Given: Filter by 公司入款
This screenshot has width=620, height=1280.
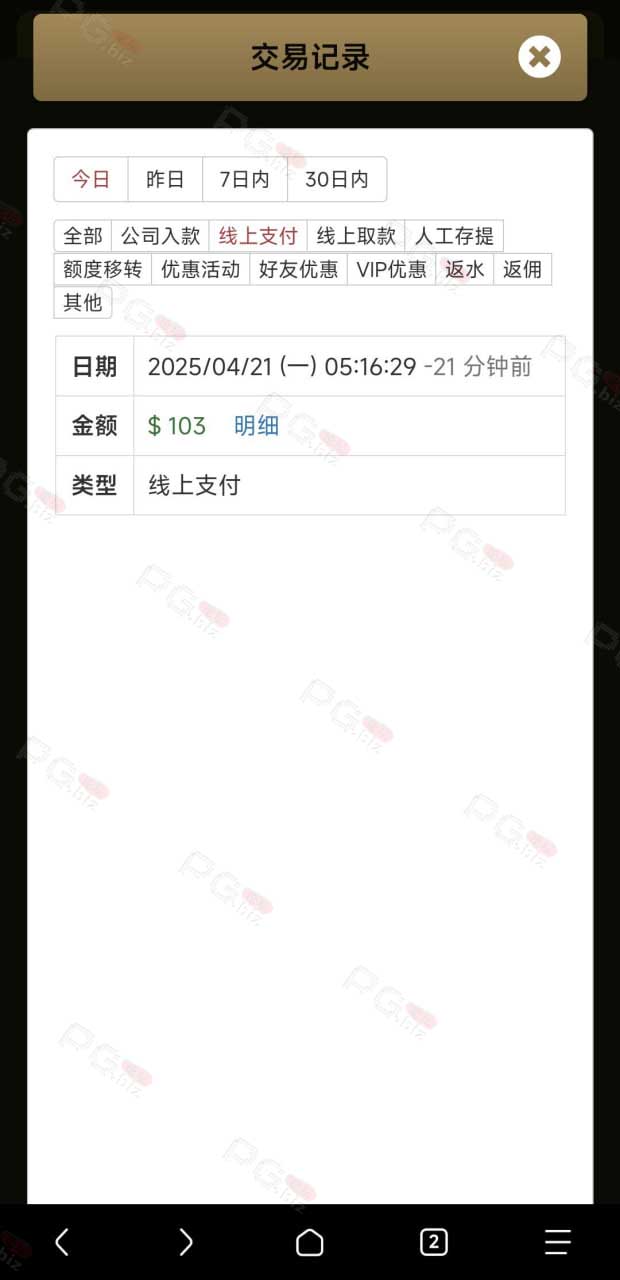Looking at the screenshot, I should tap(161, 236).
